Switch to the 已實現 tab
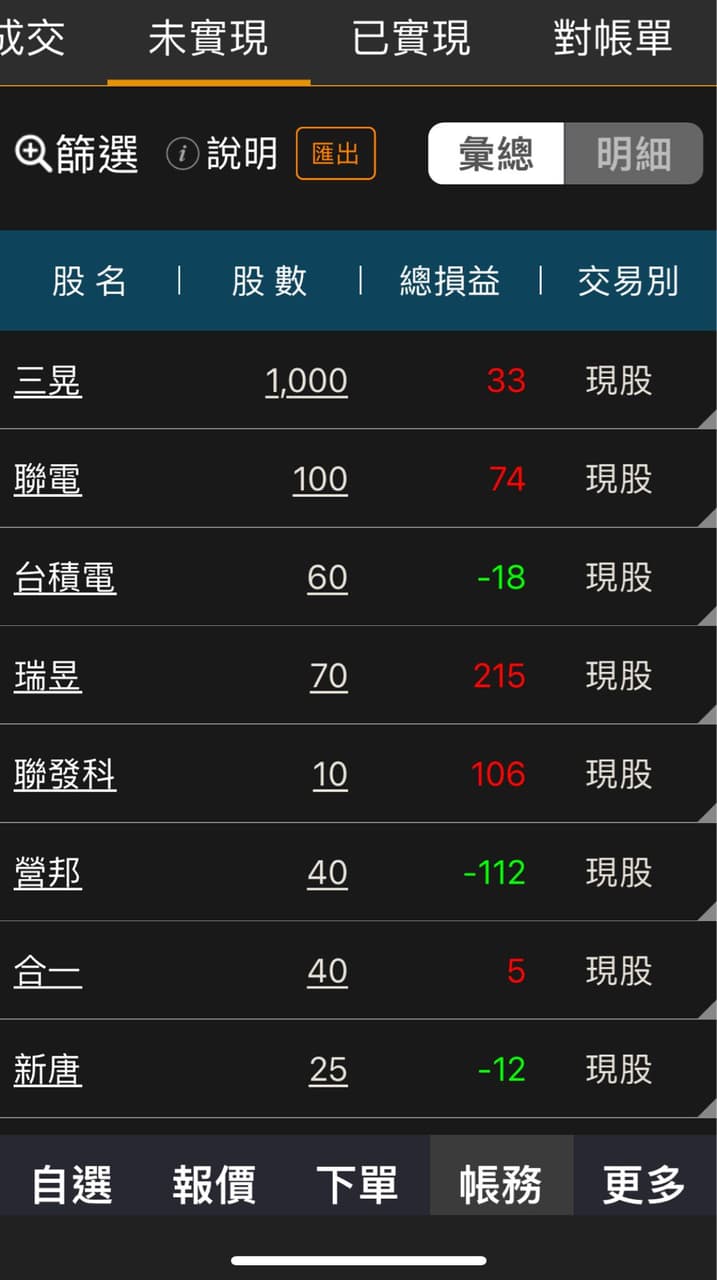The image size is (717, 1280). point(411,40)
